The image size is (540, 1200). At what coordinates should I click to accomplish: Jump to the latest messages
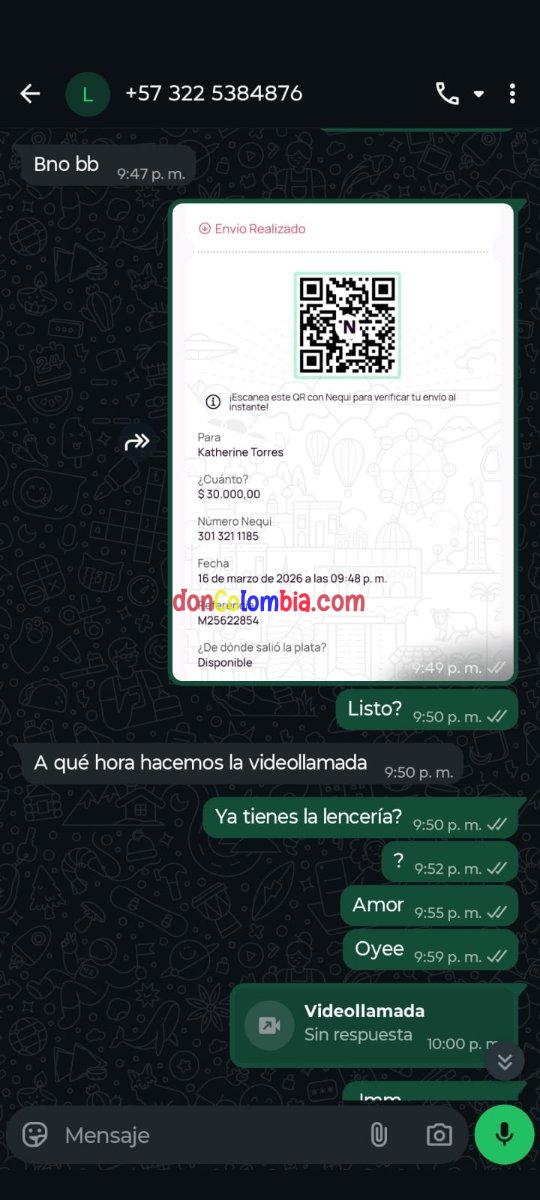[x=504, y=1062]
